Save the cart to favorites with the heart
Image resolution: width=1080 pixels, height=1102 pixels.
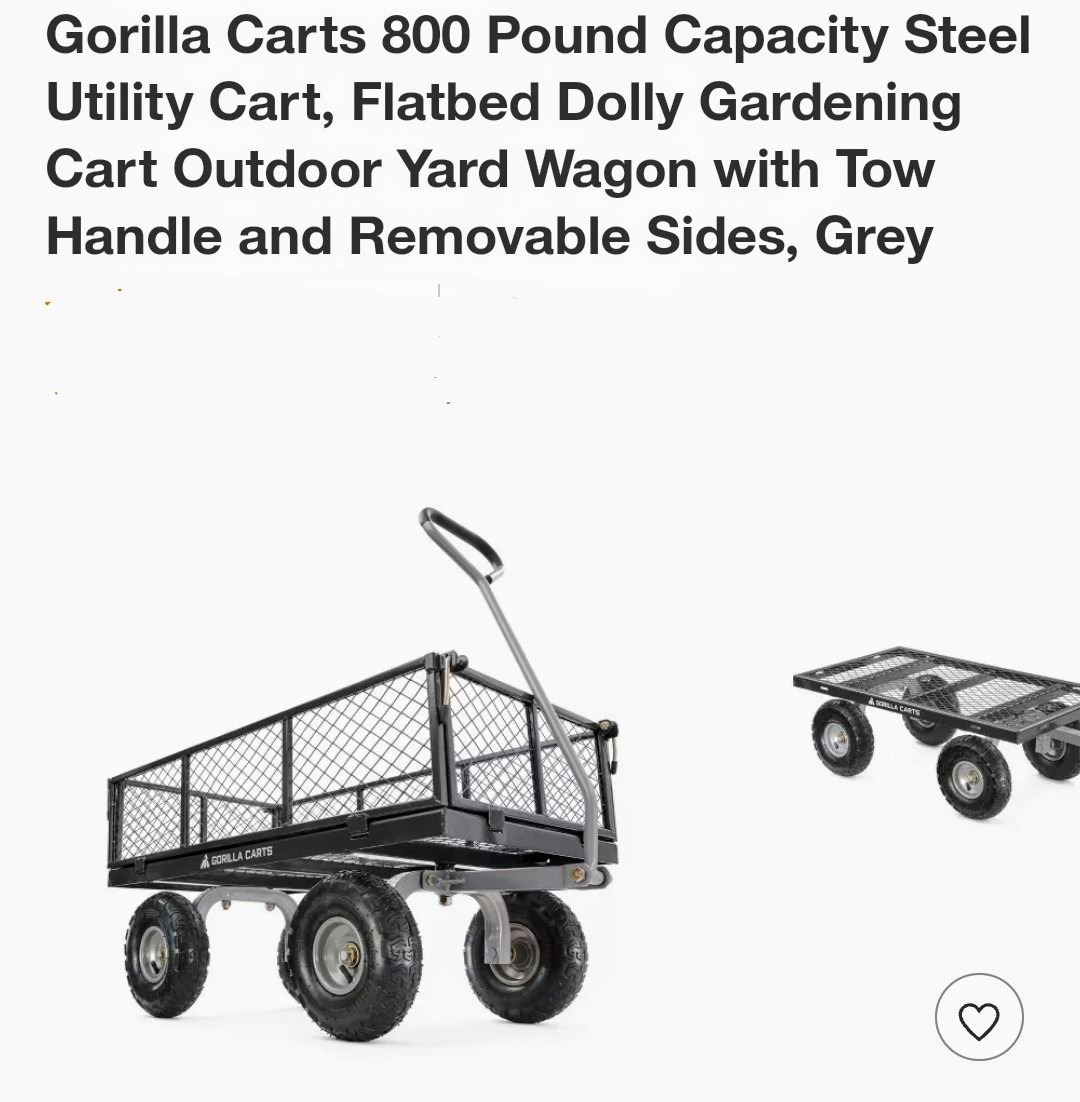(978, 1017)
